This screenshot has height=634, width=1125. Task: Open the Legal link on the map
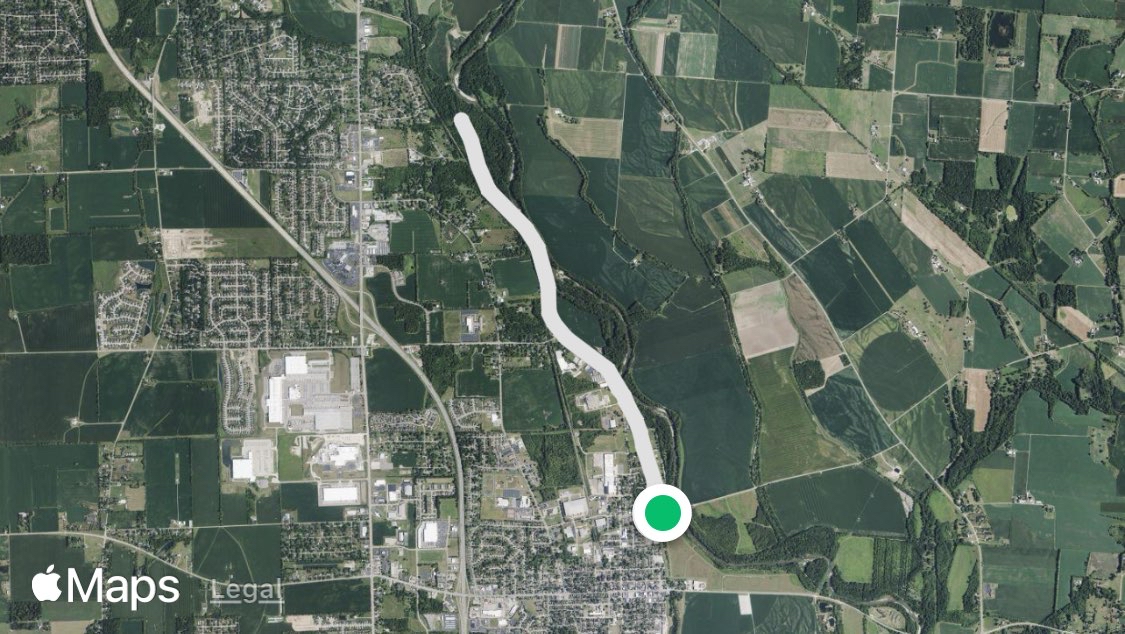point(246,591)
